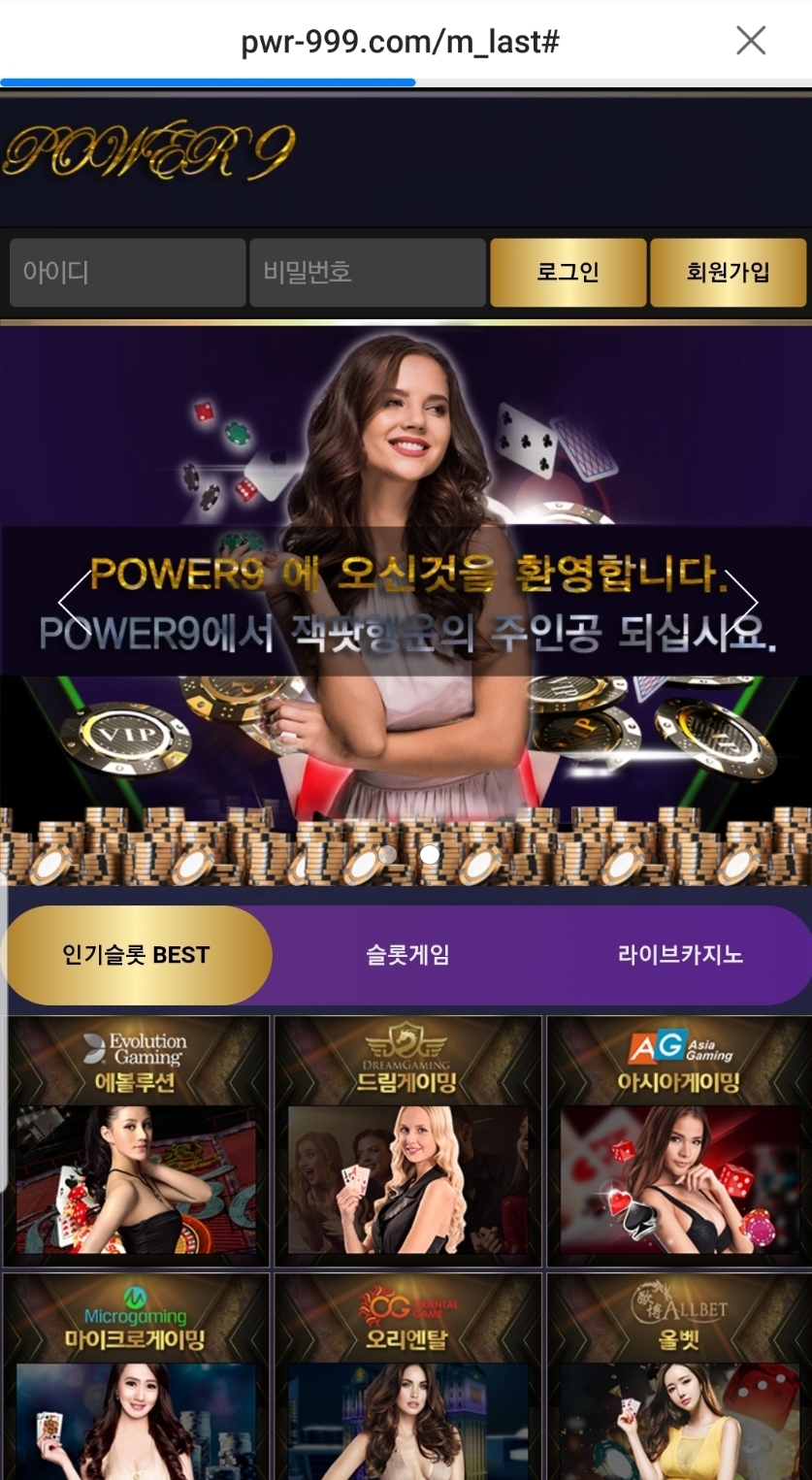Open the 아시아게이밍 tile
The height and width of the screenshot is (1480, 812).
pyautogui.click(x=679, y=1141)
